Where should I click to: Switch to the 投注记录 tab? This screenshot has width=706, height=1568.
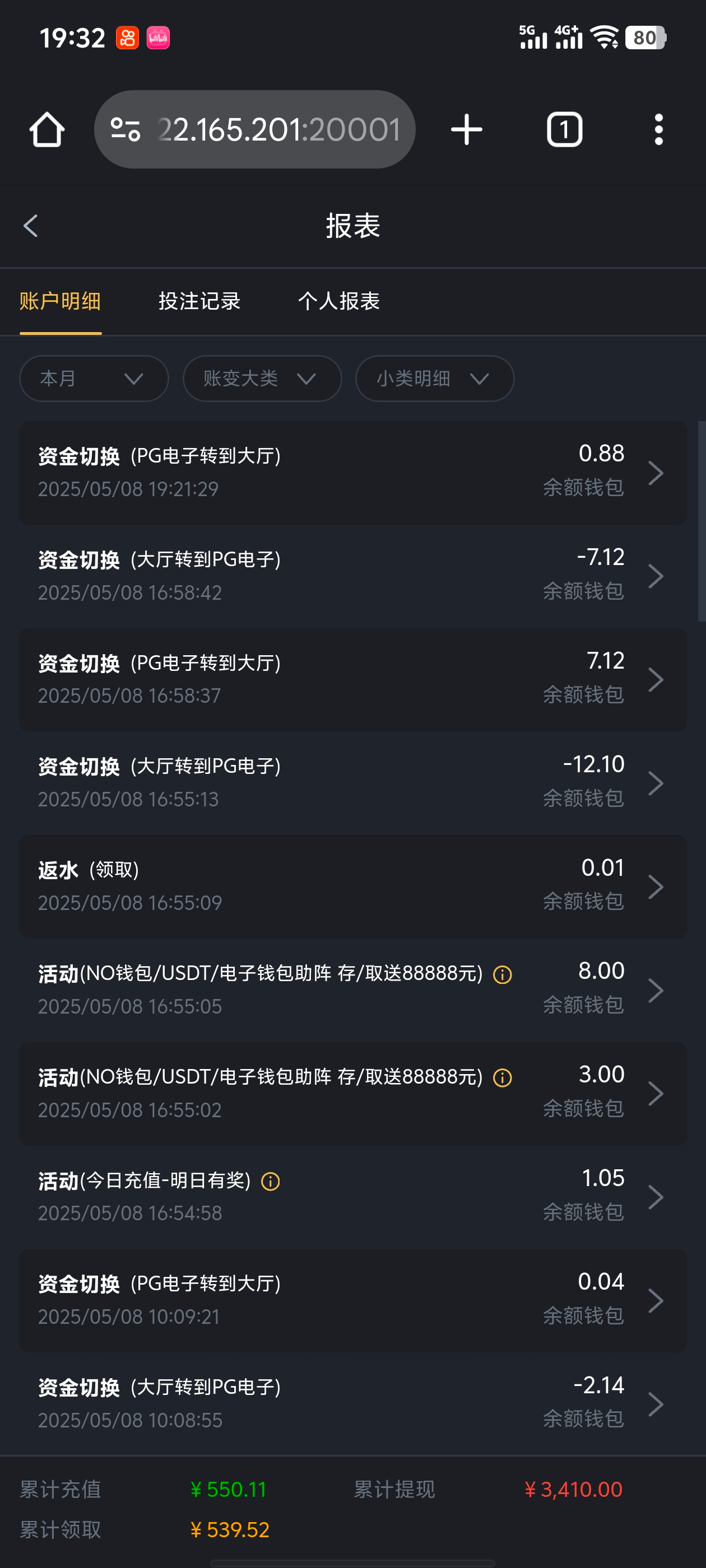pyautogui.click(x=199, y=301)
